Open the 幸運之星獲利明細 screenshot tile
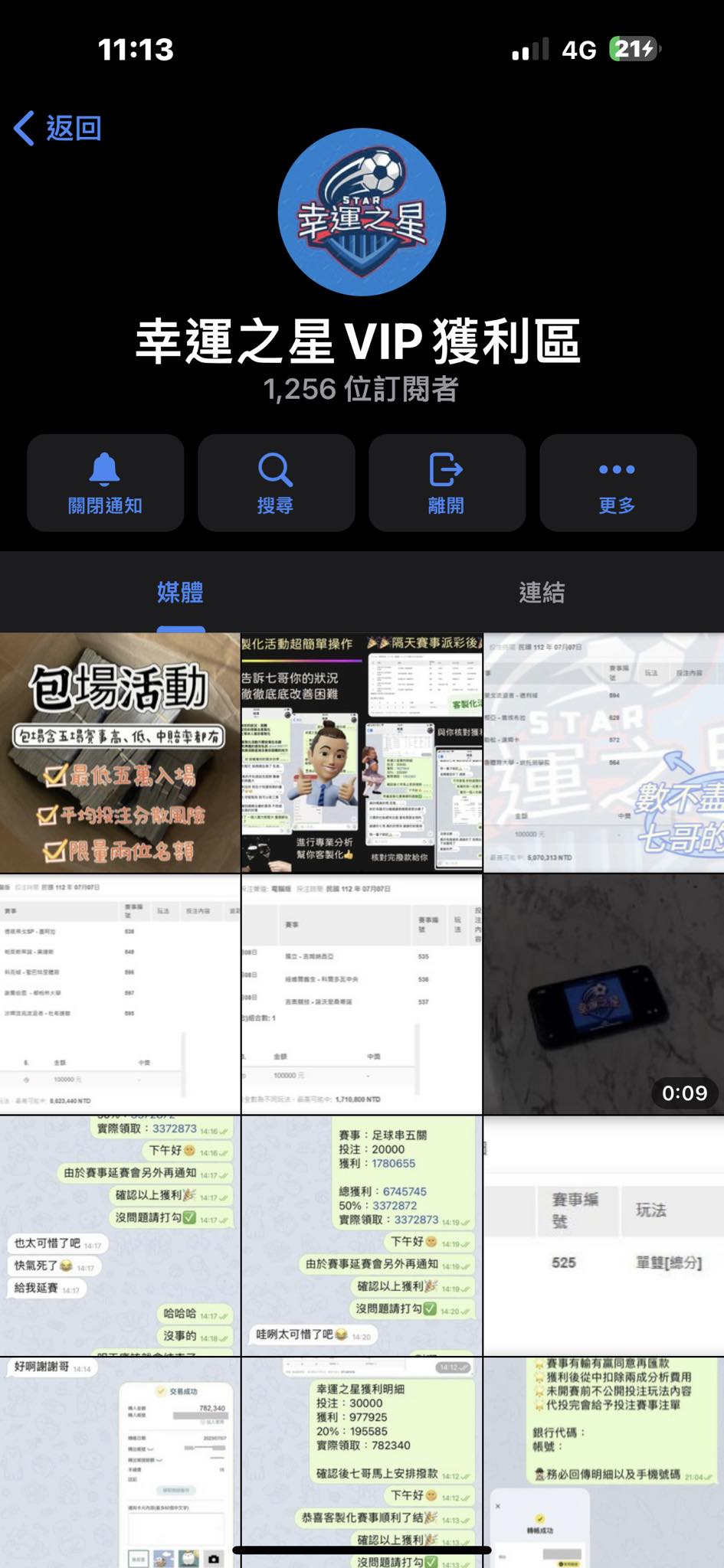This screenshot has height=1568, width=724. tap(362, 1462)
